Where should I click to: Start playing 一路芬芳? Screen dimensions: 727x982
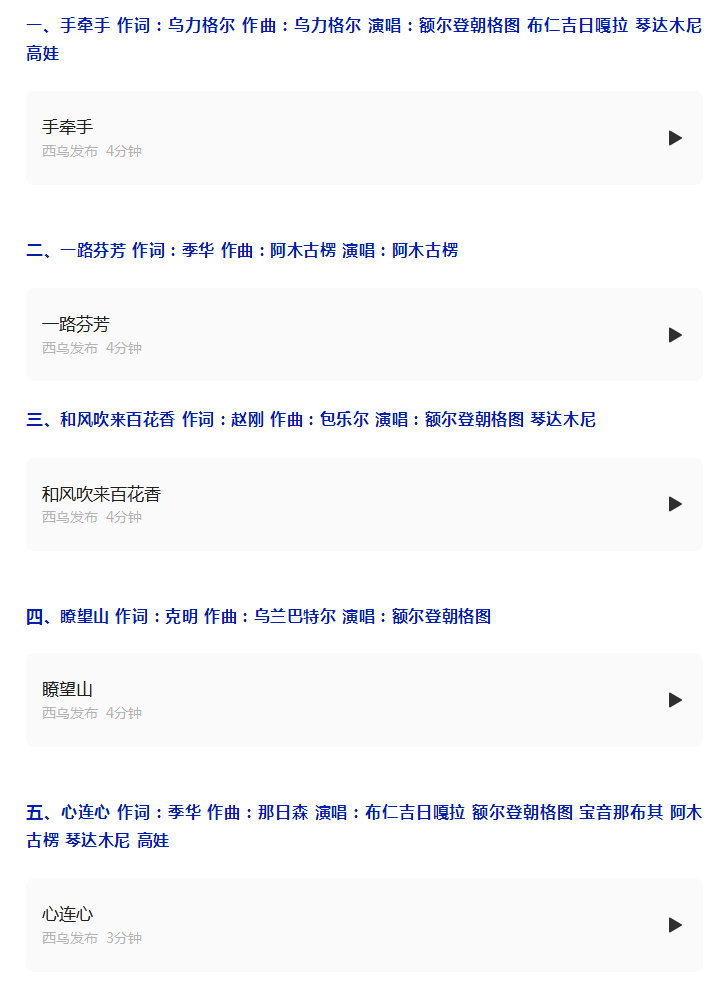coord(675,335)
